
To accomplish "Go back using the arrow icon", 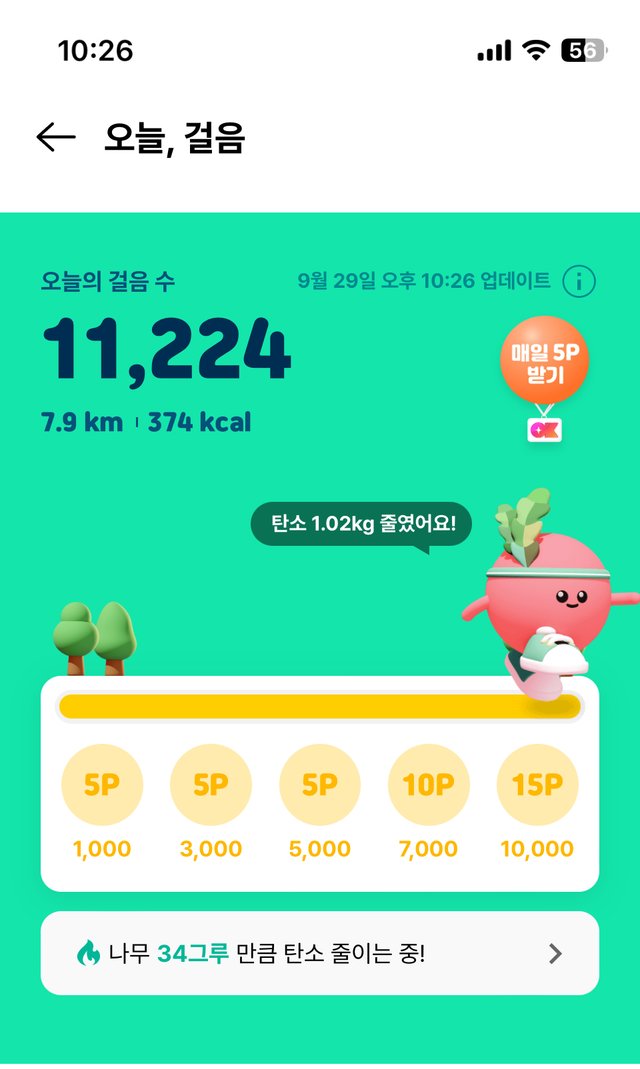I will point(56,138).
